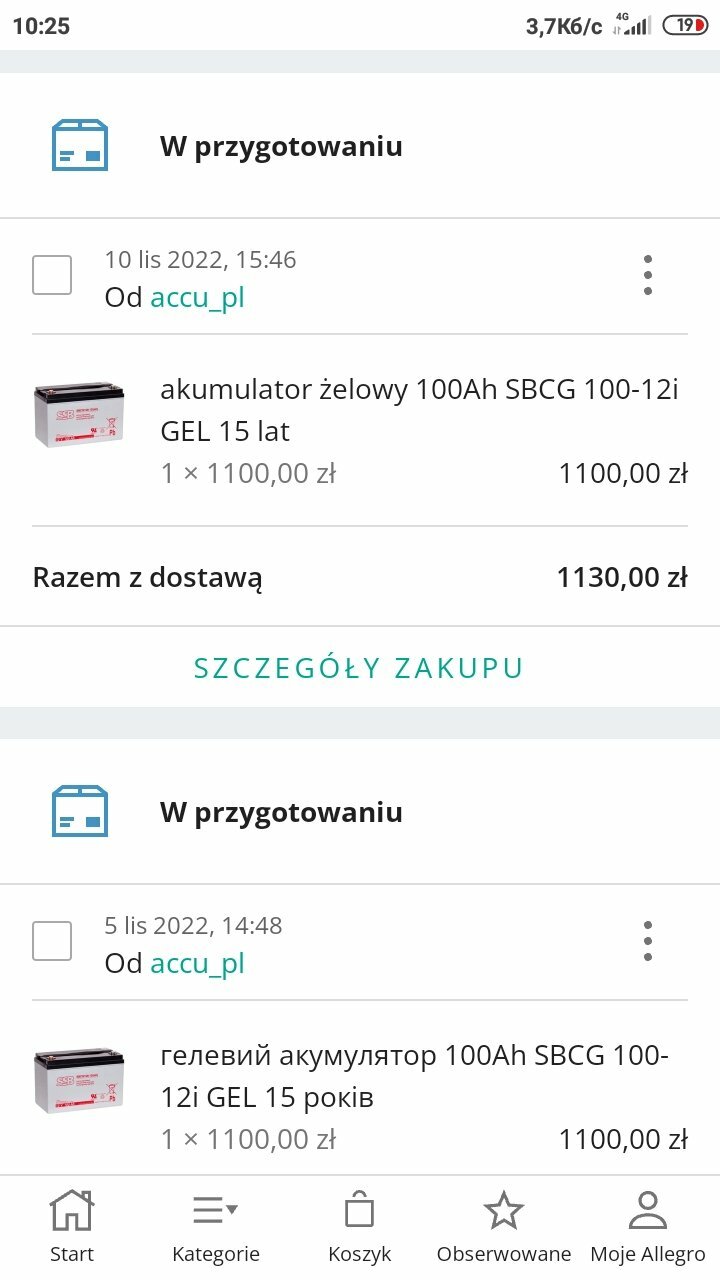Go to the Start tab
This screenshot has height=1280, width=720.
(x=72, y=1227)
